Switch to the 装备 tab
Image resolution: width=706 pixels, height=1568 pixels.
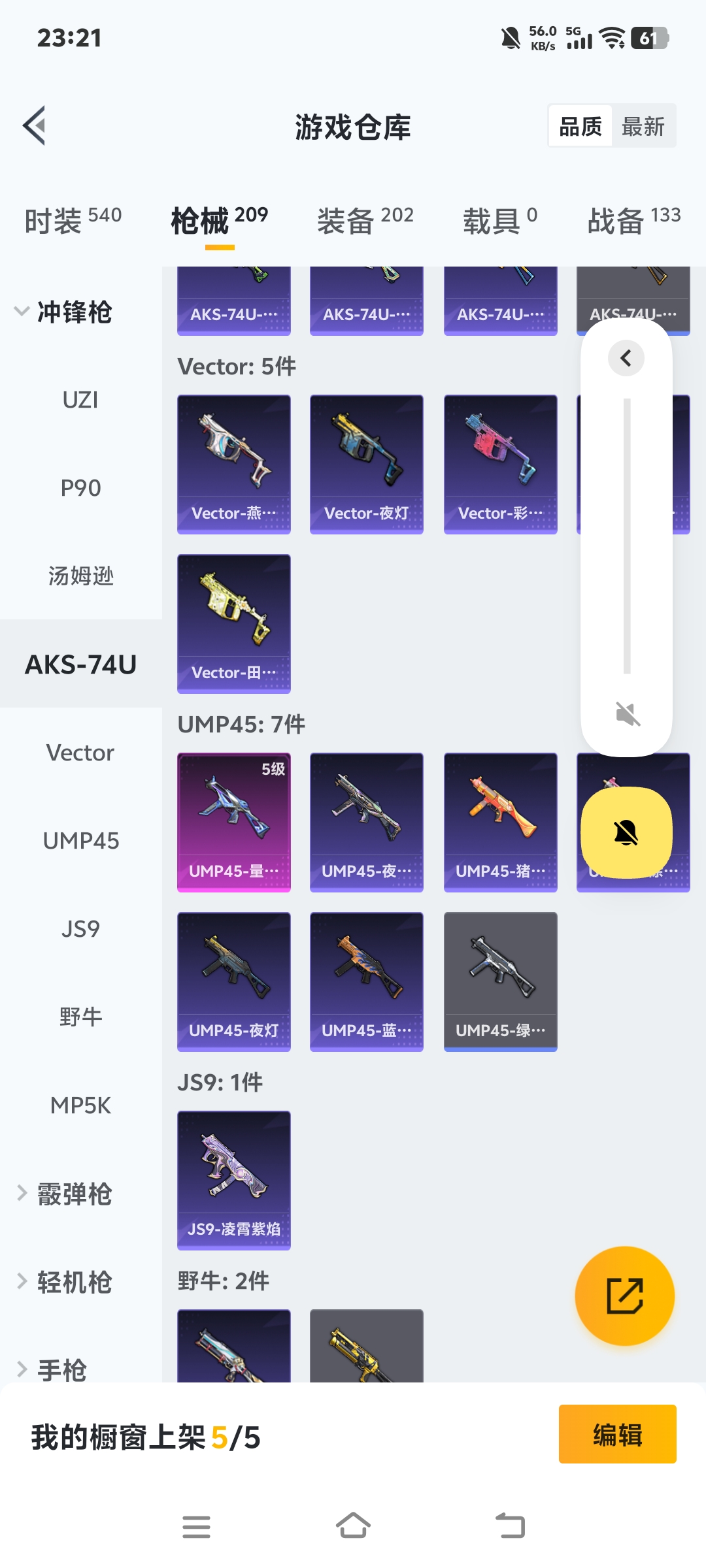pyautogui.click(x=365, y=220)
